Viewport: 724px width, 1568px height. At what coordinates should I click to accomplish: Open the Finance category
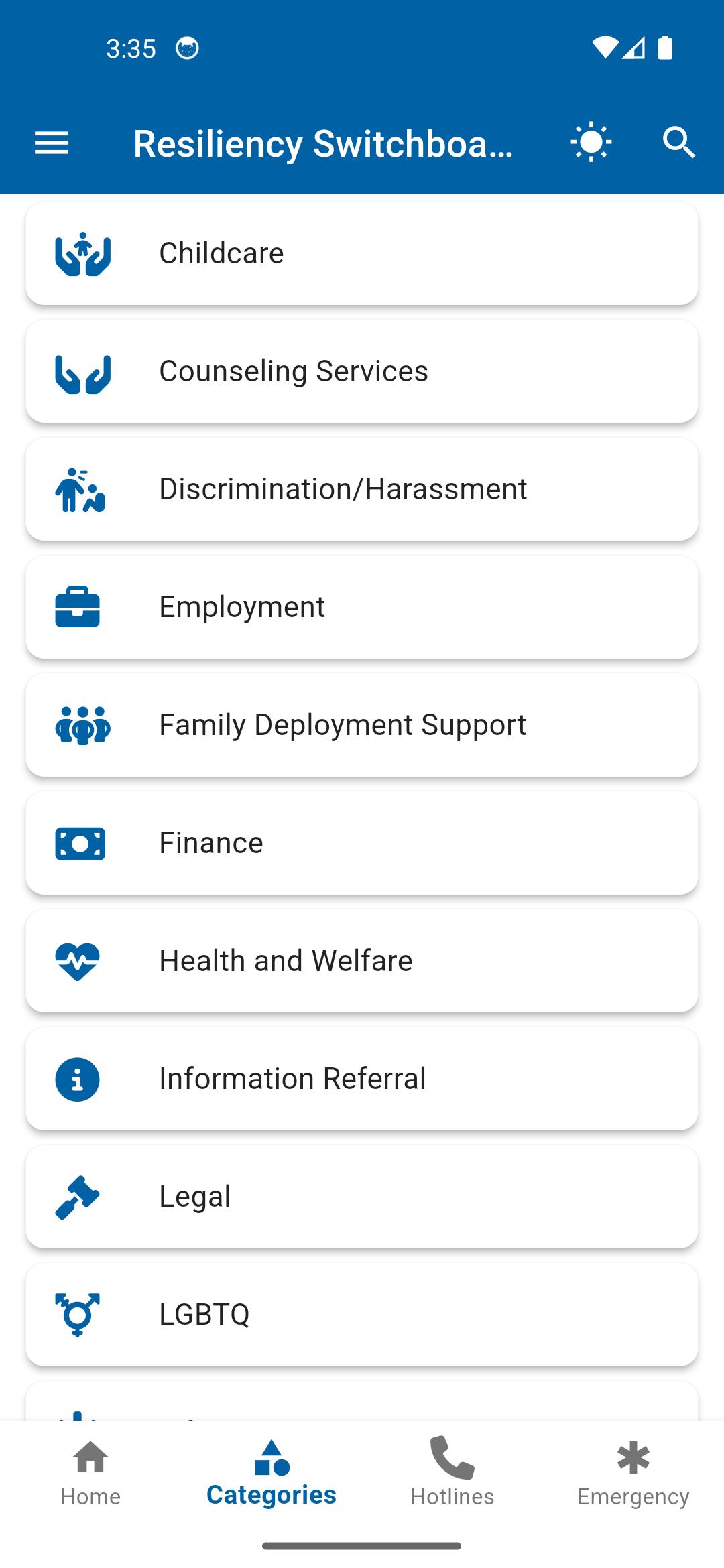362,843
